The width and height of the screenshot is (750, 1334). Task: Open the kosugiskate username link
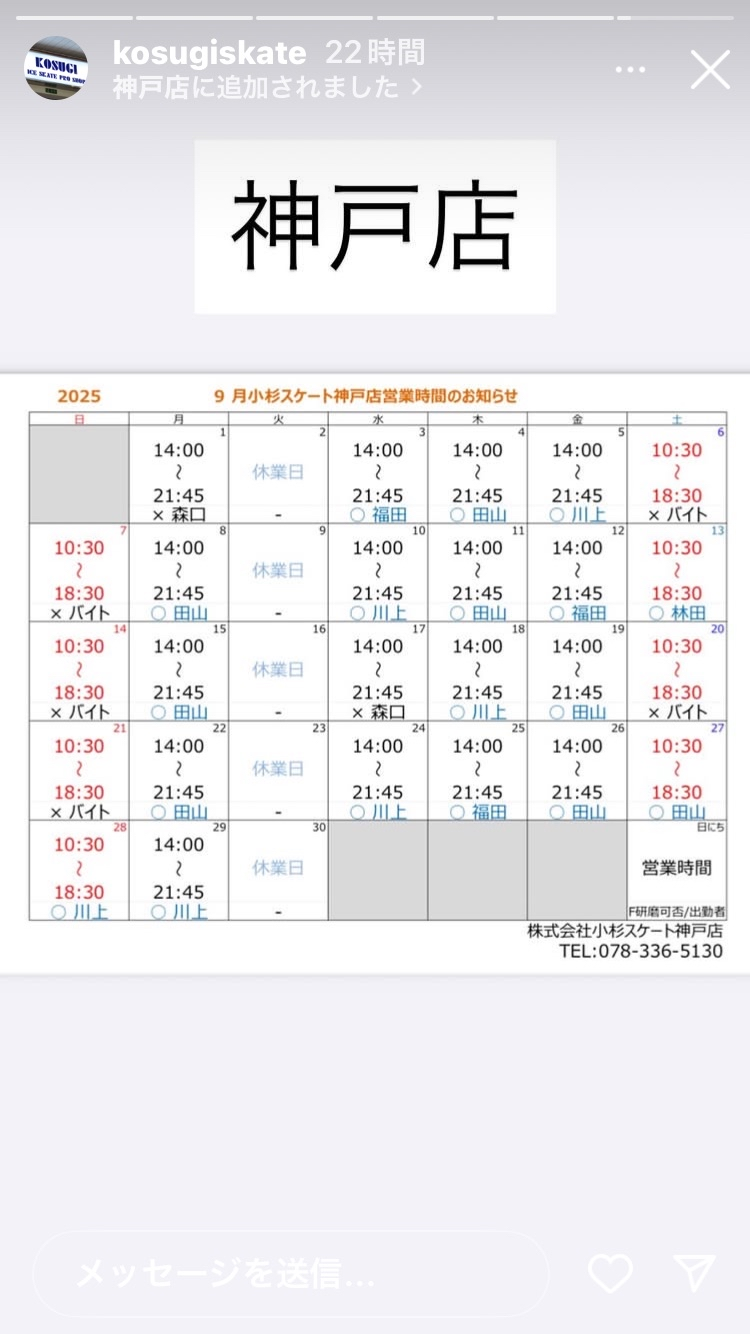tap(210, 52)
